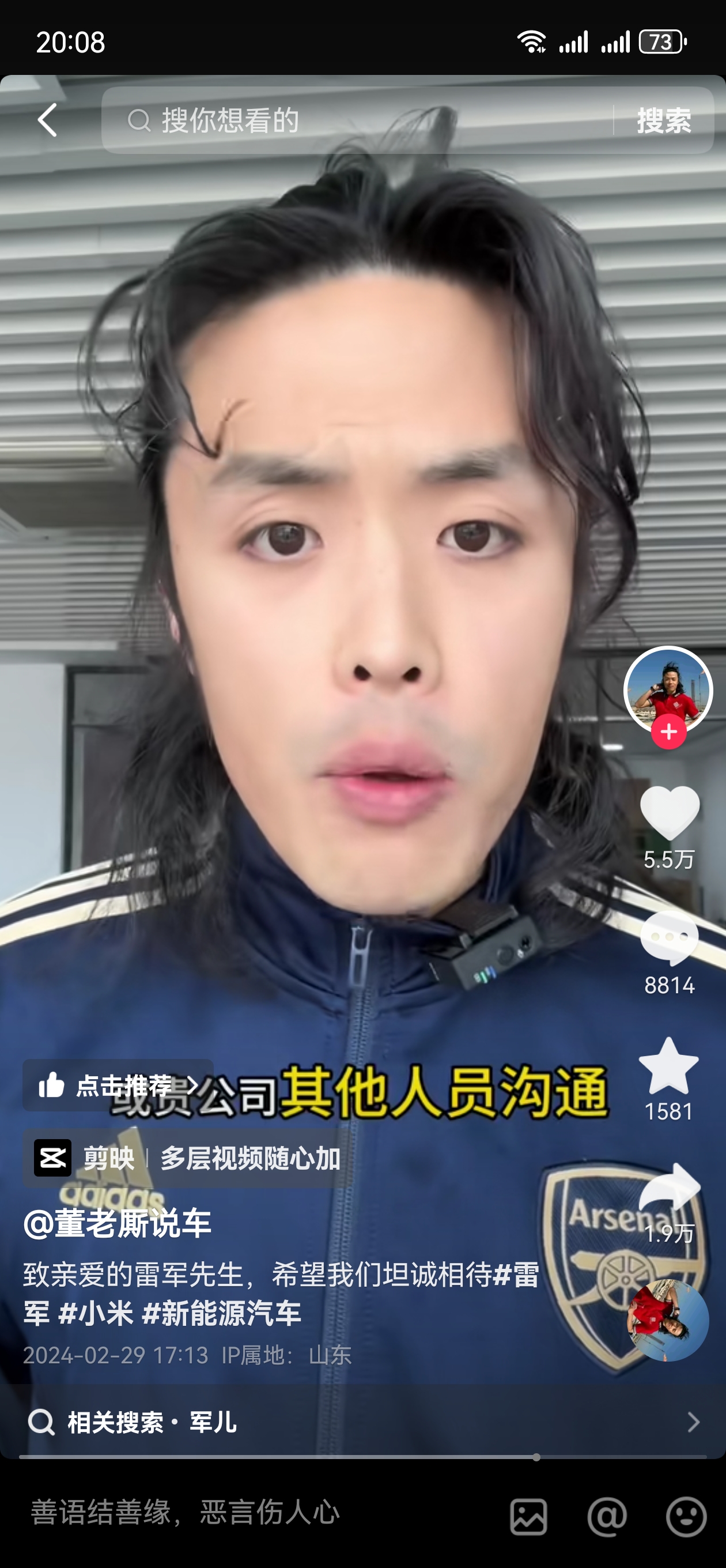Open the creator's profile avatar

pyautogui.click(x=668, y=688)
